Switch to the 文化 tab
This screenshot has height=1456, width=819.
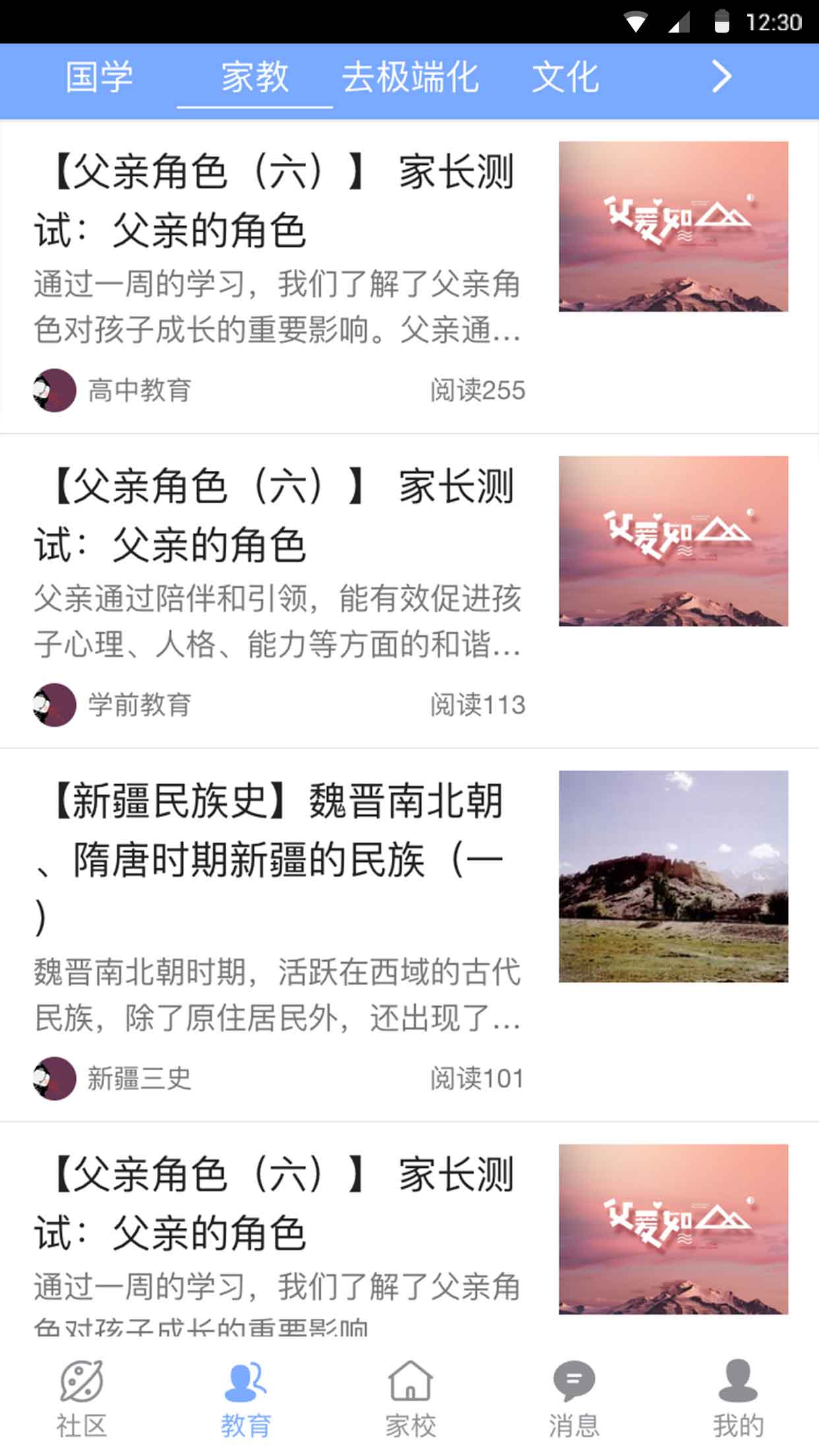click(567, 77)
